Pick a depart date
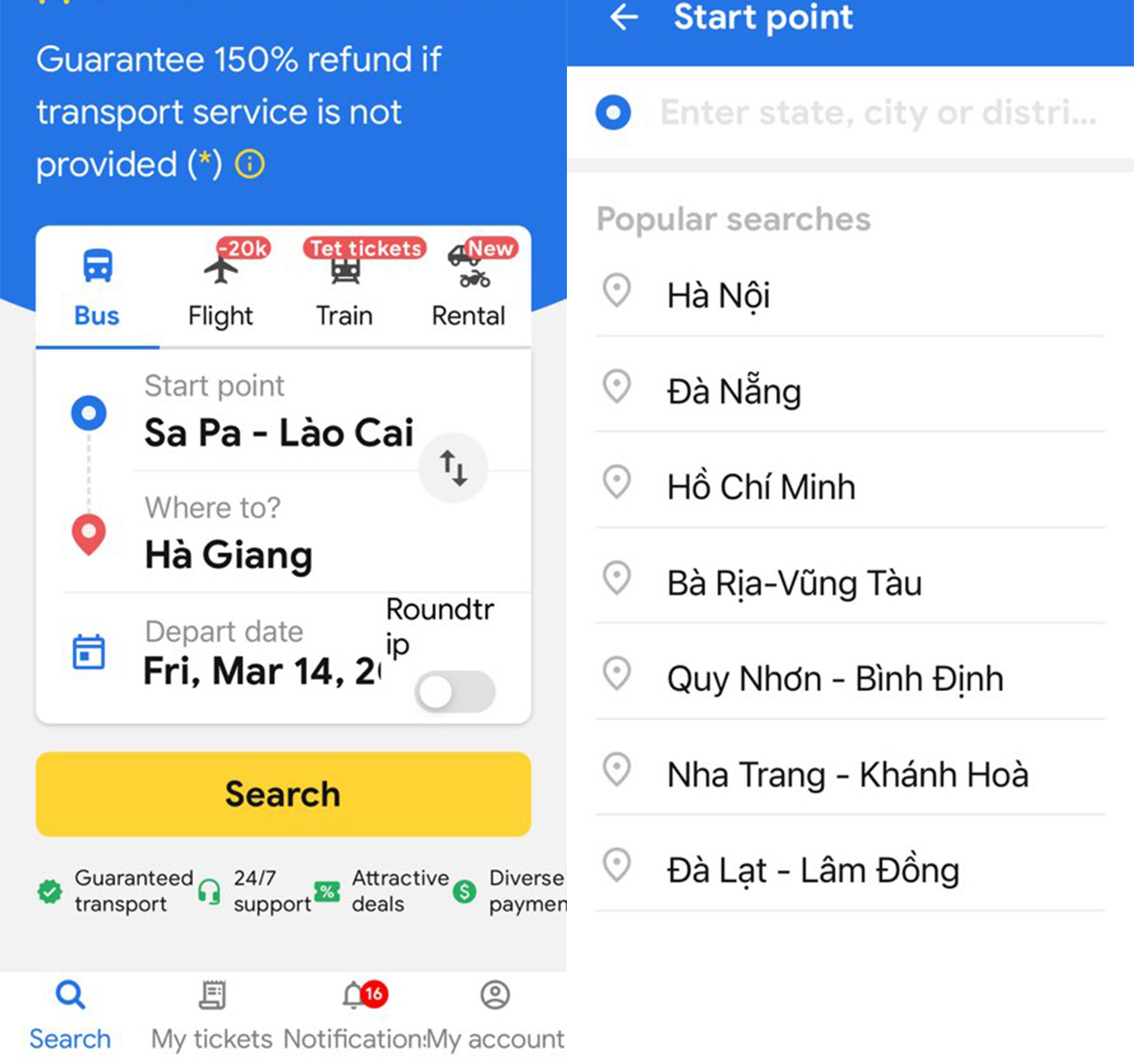This screenshot has width=1134, height=1064. coord(257,671)
